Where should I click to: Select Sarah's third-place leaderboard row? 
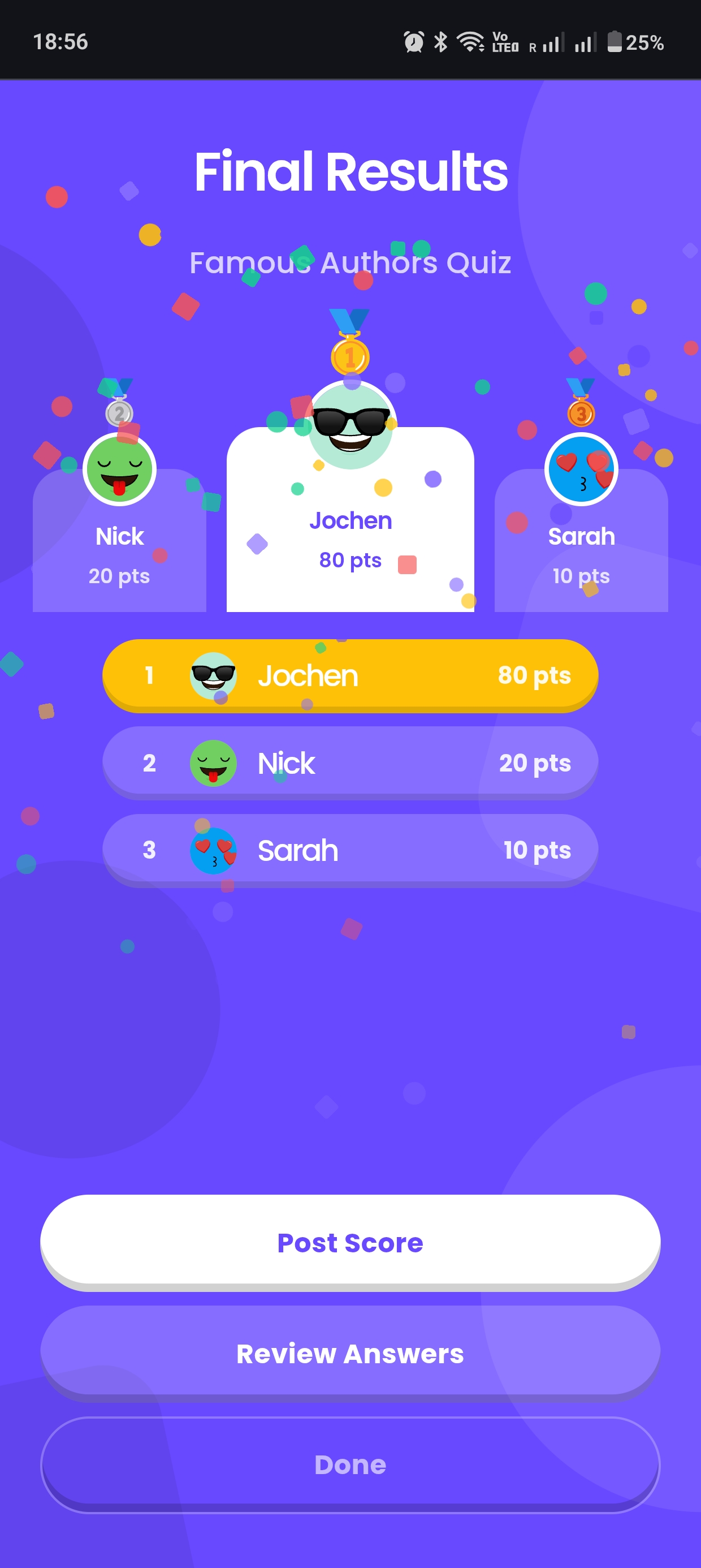350,850
